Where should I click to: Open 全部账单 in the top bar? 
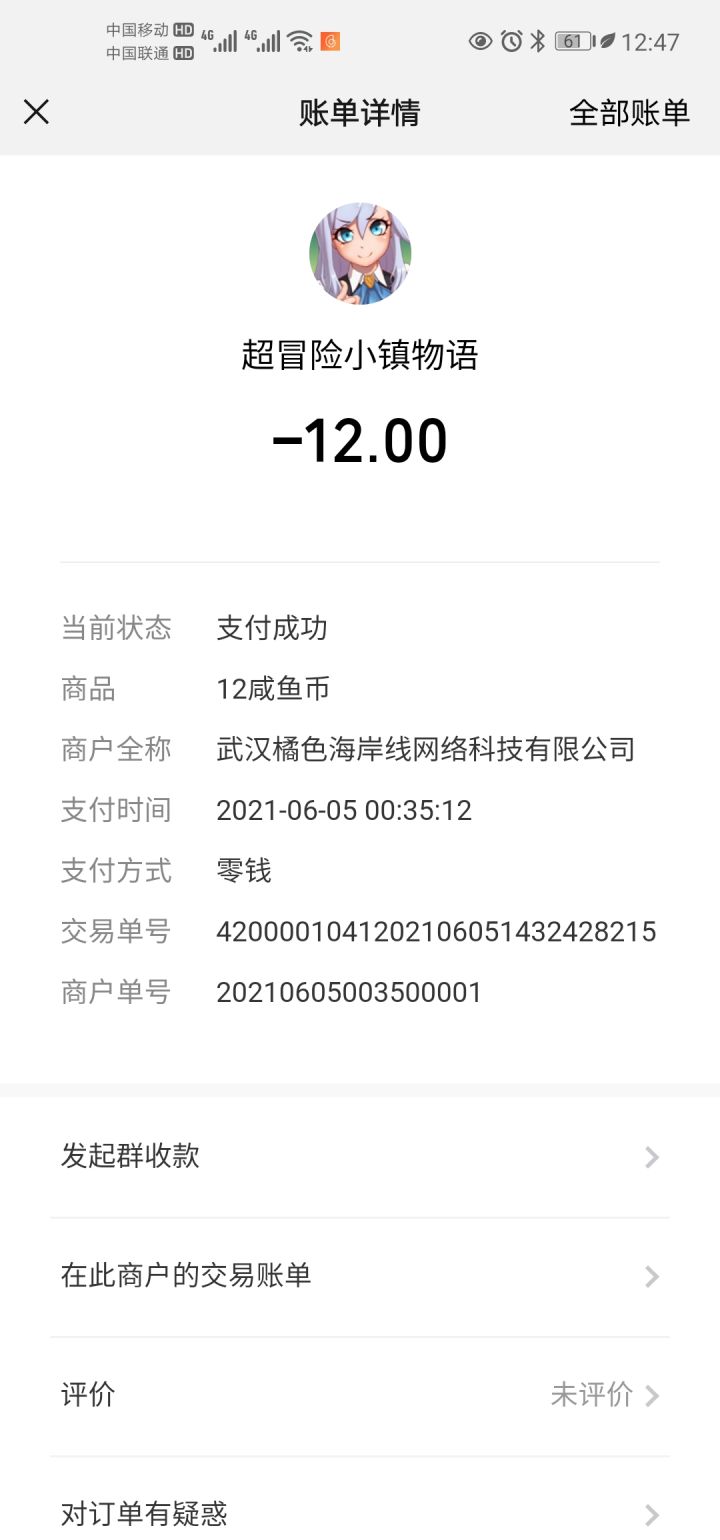coord(629,113)
